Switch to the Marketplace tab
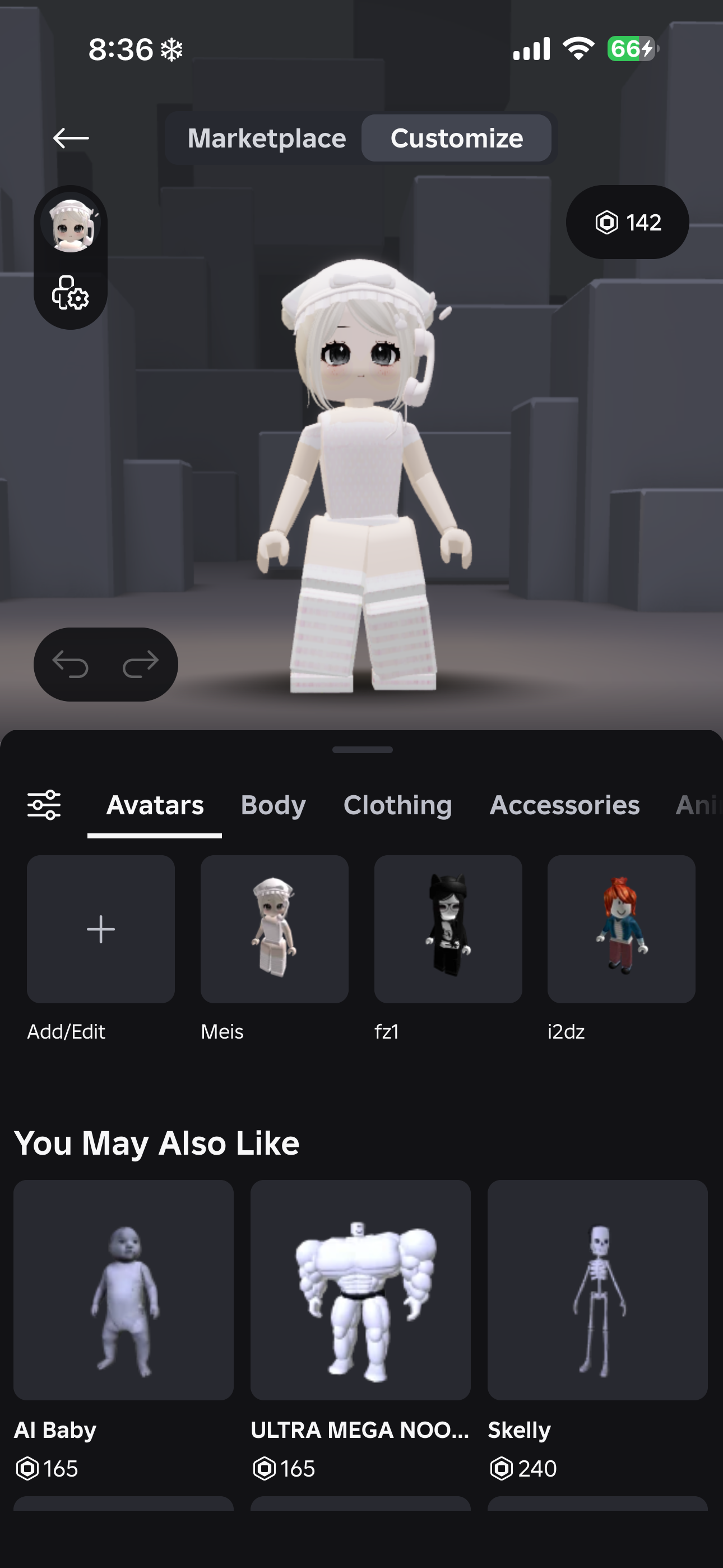Screen dimensions: 723x1568 (267, 138)
